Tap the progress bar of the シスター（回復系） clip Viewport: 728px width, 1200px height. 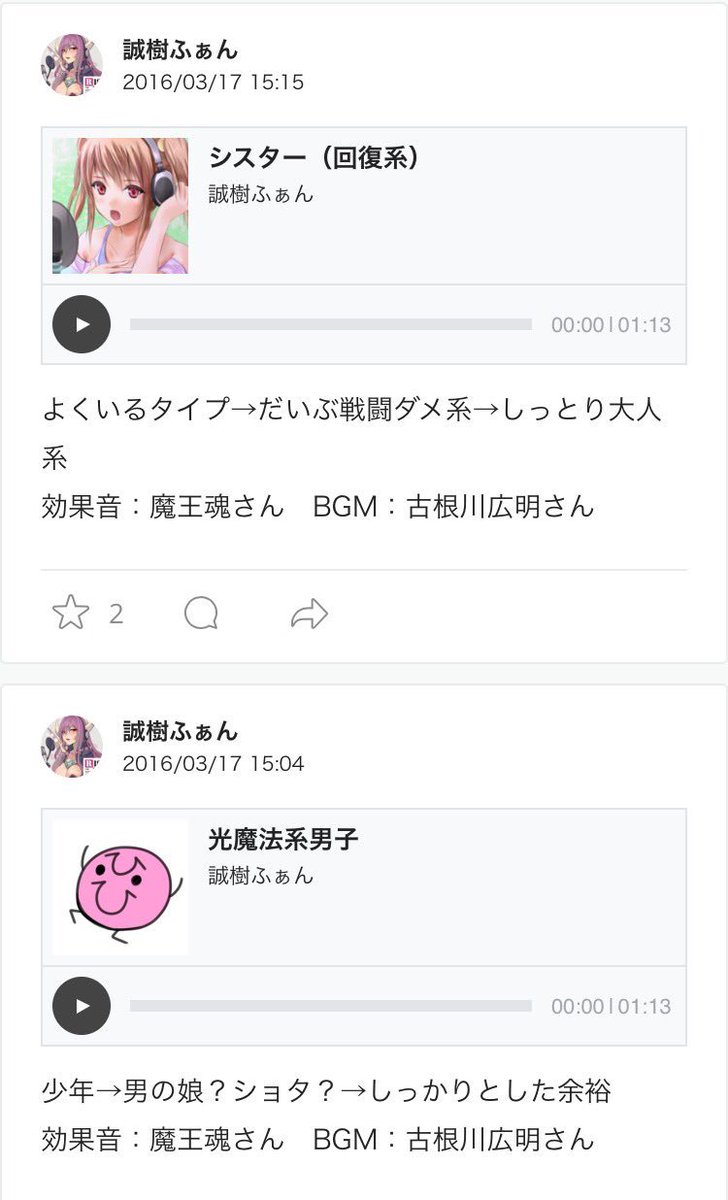pos(331,324)
